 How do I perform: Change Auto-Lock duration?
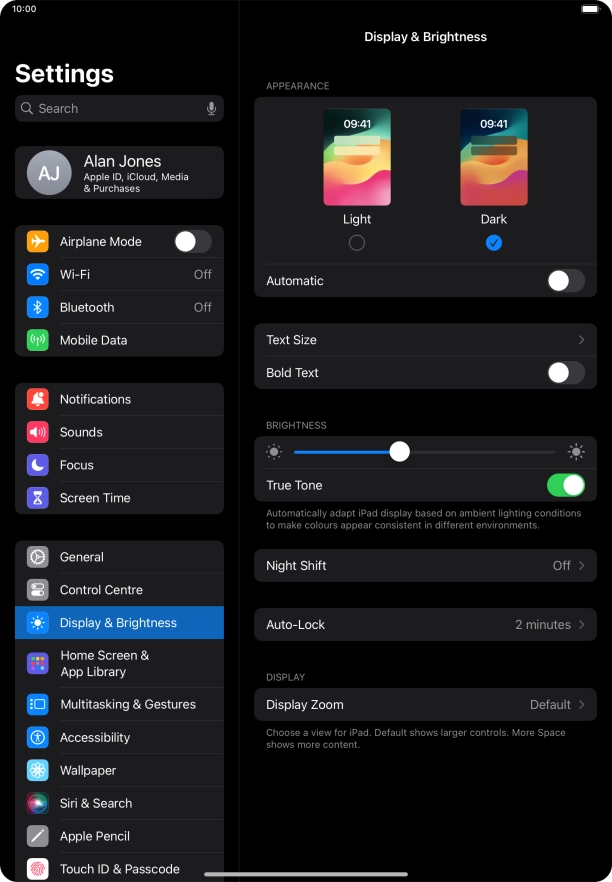pyautogui.click(x=425, y=624)
